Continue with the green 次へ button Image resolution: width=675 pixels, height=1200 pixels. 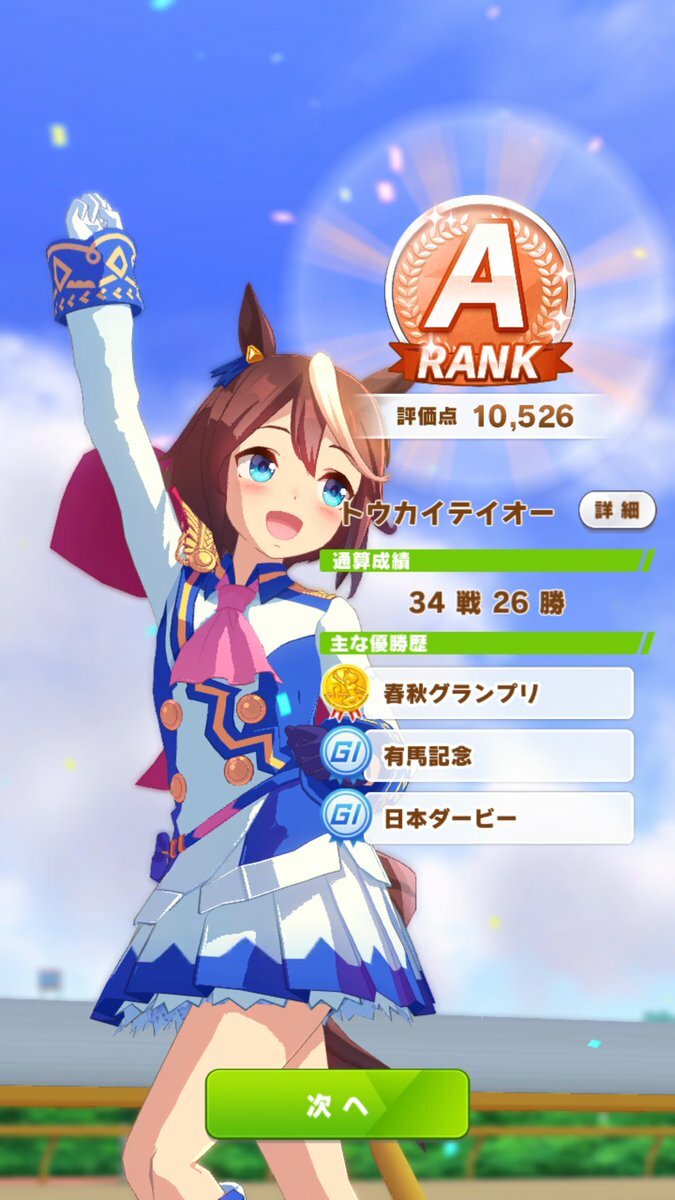tap(337, 1104)
